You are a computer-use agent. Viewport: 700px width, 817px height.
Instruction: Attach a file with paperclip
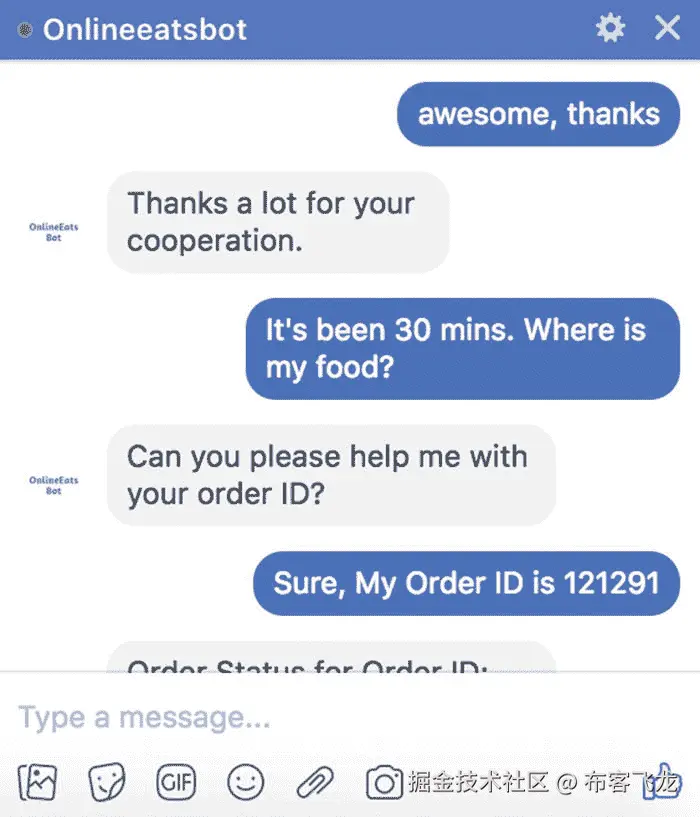click(x=315, y=782)
